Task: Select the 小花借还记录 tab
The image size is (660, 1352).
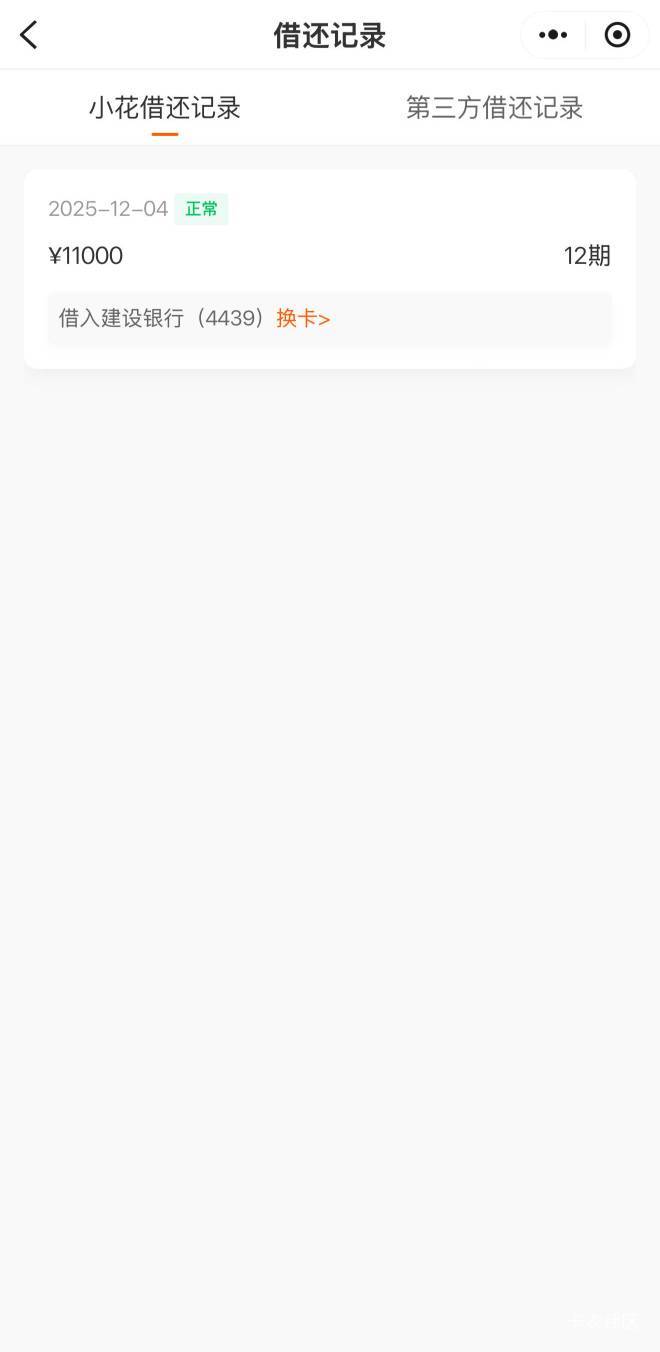Action: 165,108
